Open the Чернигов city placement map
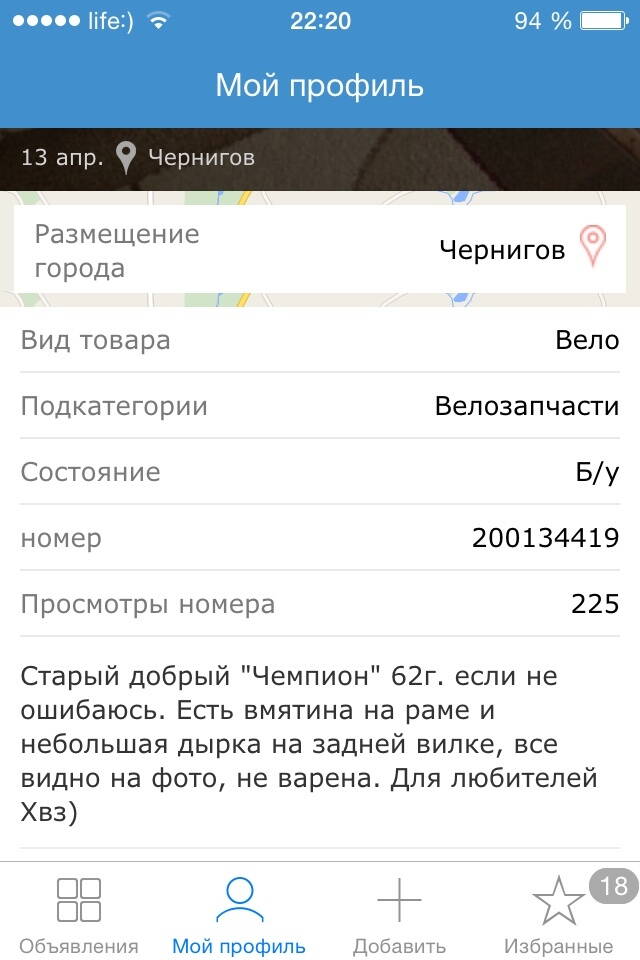The image size is (640, 960). [593, 248]
